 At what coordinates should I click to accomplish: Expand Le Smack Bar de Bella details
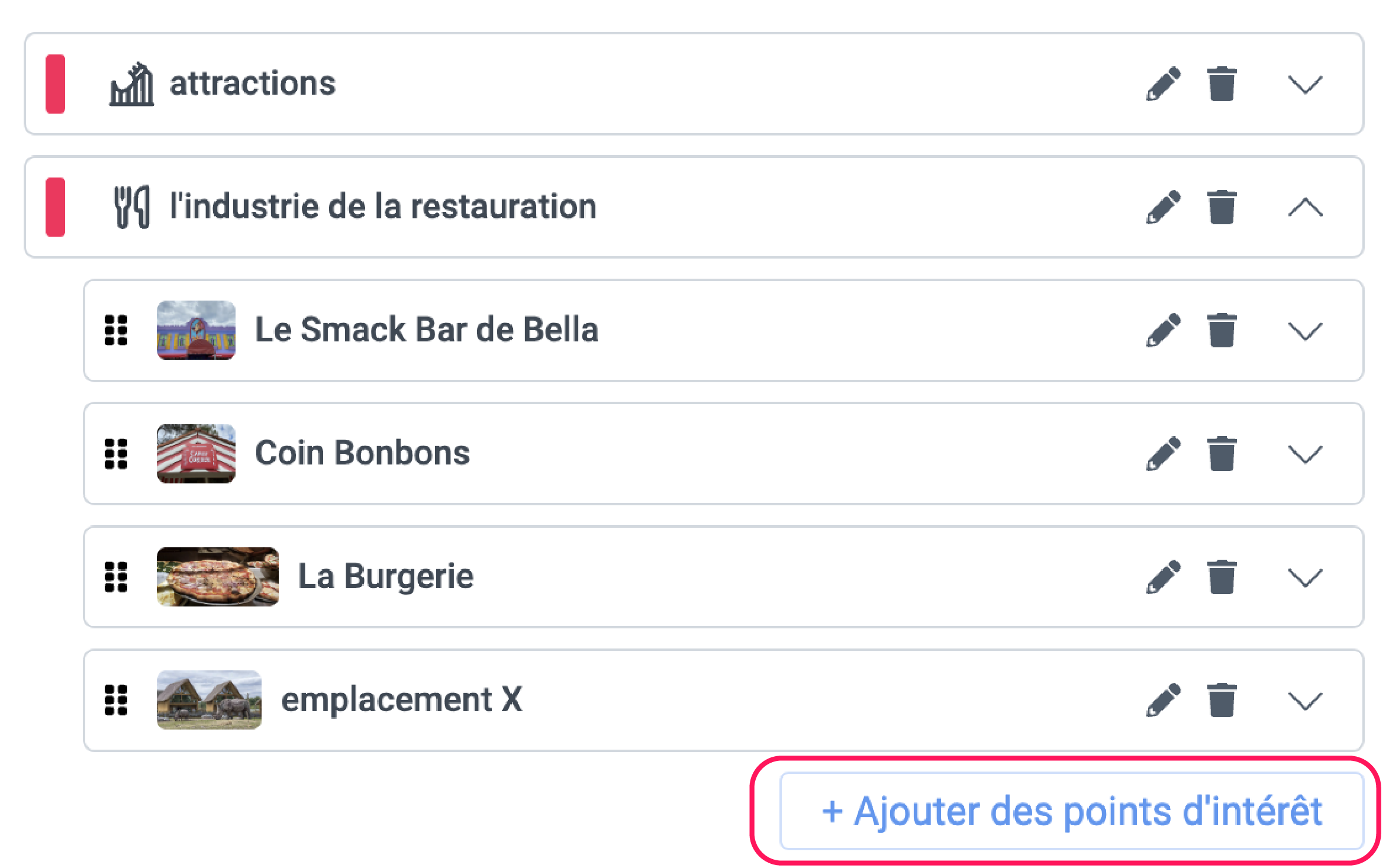[x=1304, y=330]
